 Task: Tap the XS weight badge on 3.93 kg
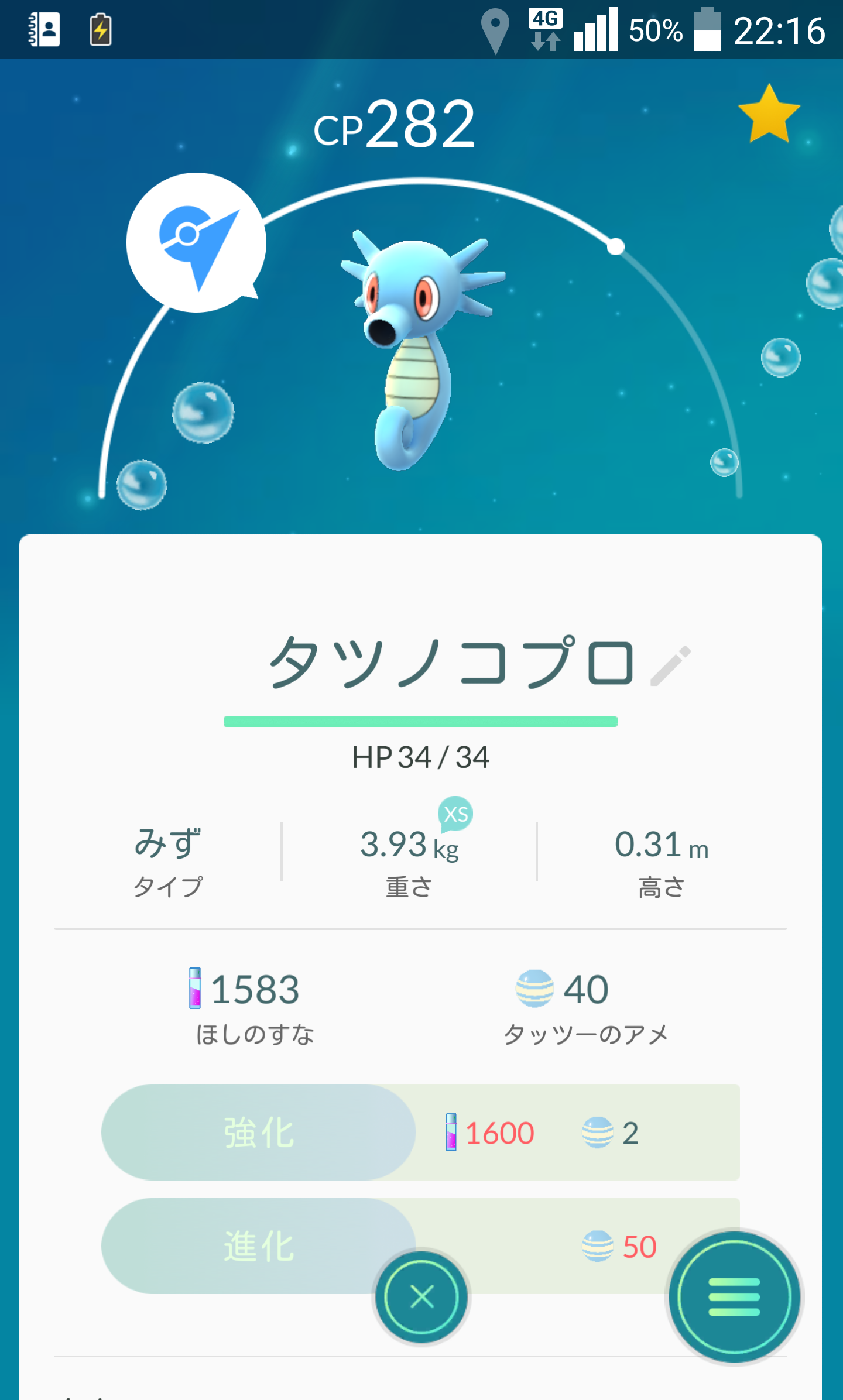456,814
